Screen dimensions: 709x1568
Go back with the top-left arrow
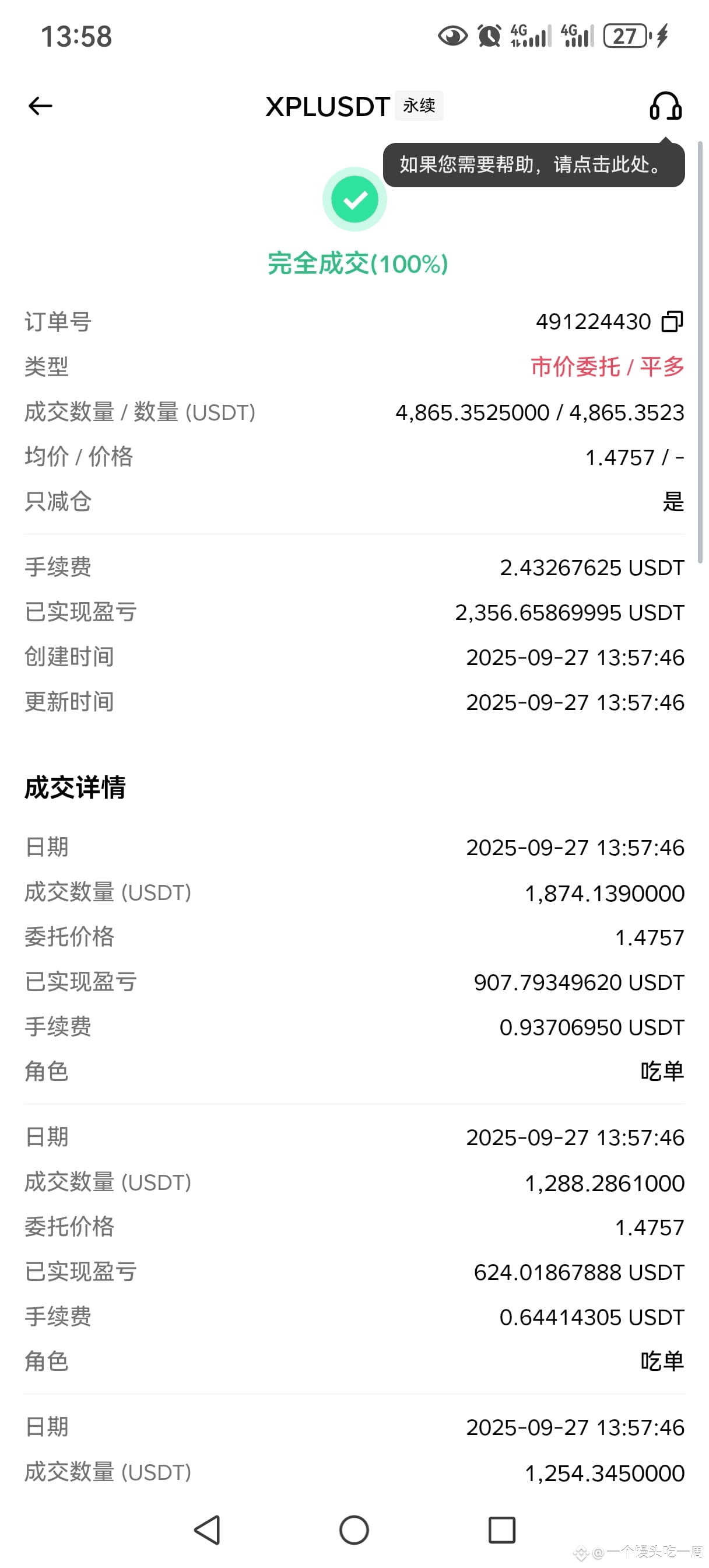(40, 106)
